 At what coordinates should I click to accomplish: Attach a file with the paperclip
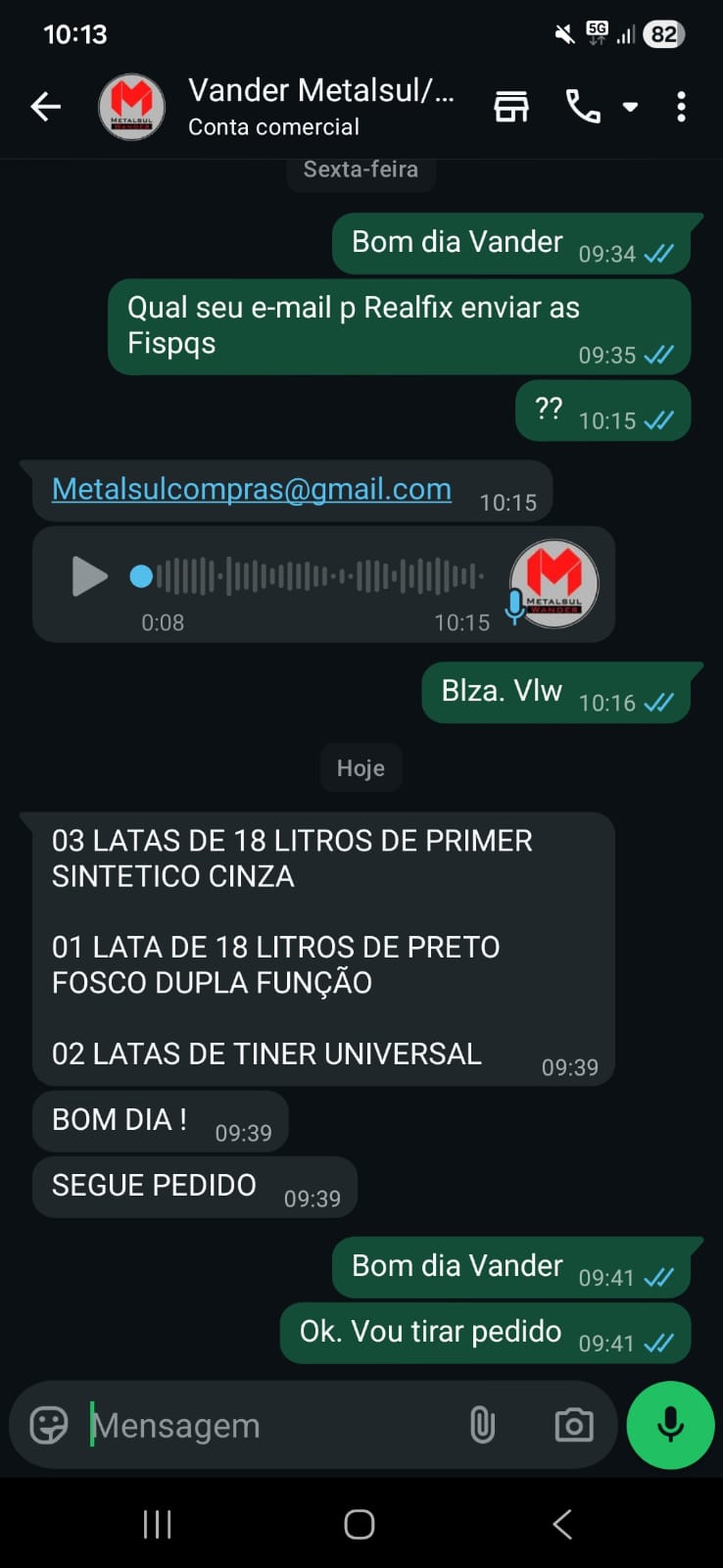coord(482,1425)
